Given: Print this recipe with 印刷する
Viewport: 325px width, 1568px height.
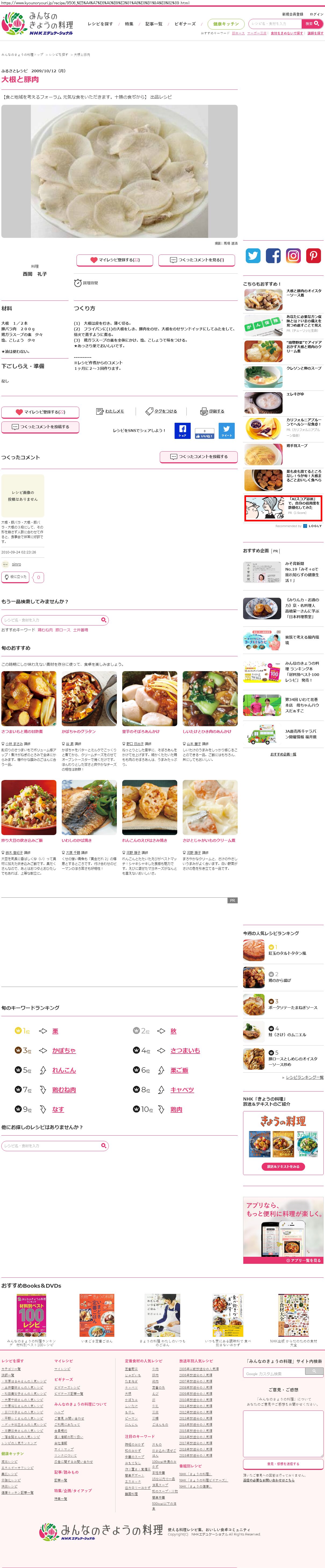Looking at the screenshot, I should 212,411.
